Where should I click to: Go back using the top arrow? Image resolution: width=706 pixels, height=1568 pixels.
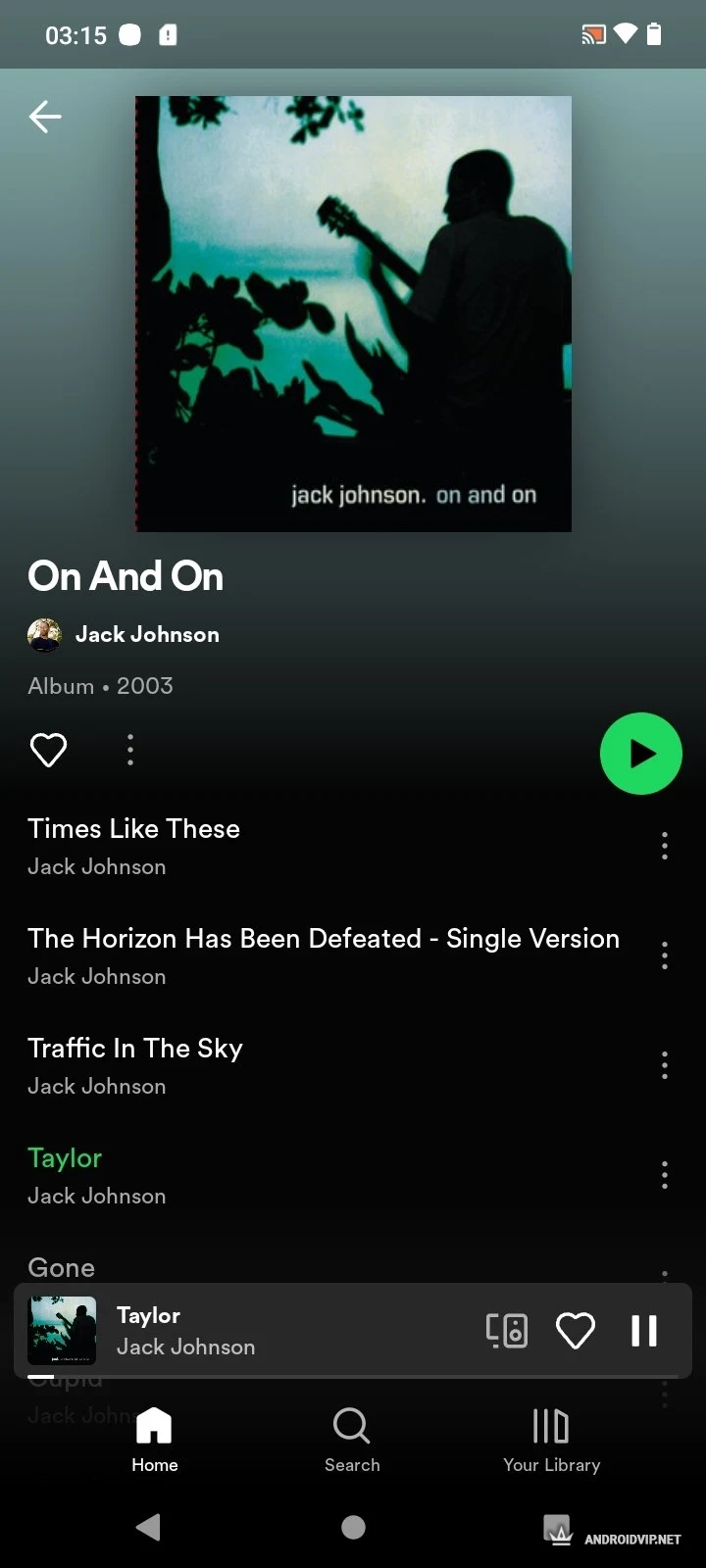pyautogui.click(x=45, y=117)
